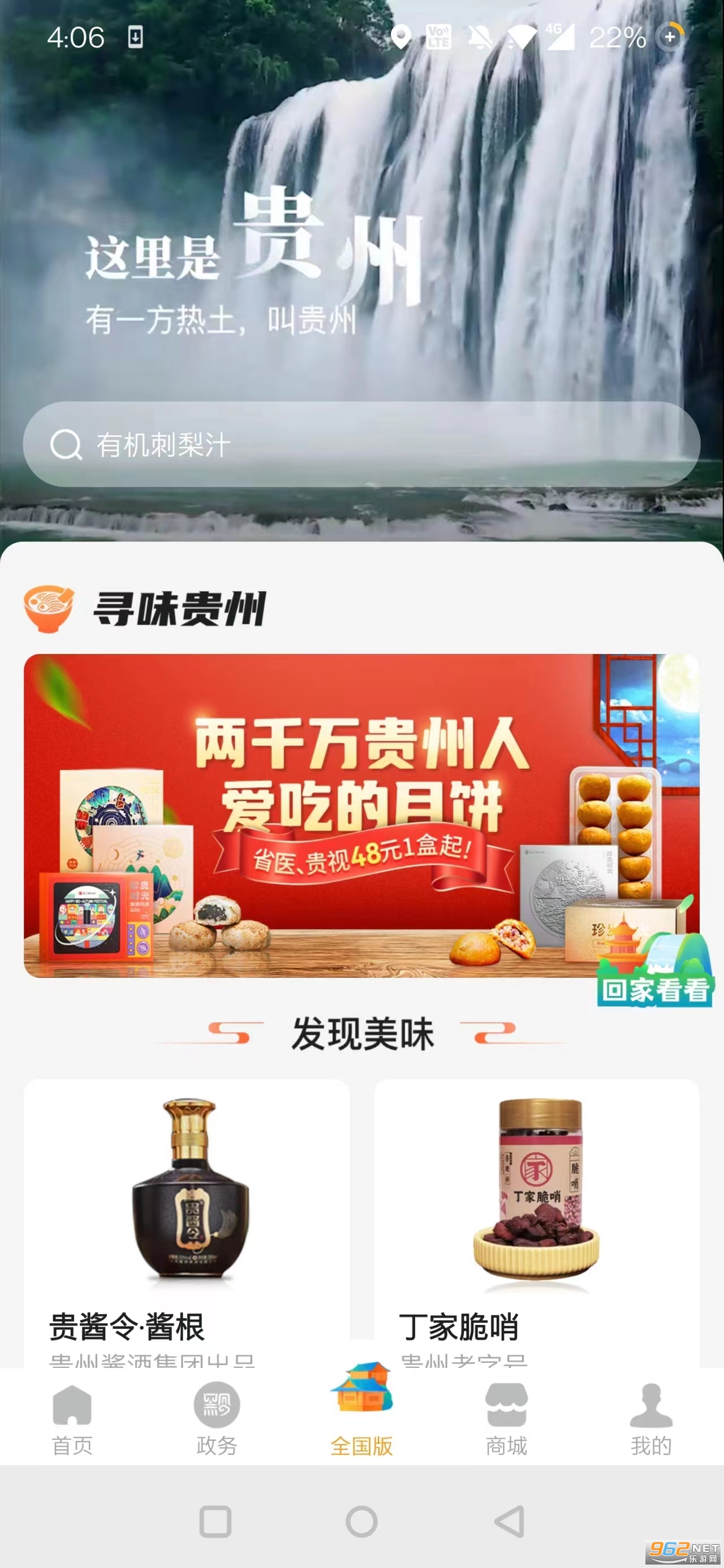Tap the 回家看看 floating button
This screenshot has width=724, height=1568.
pyautogui.click(x=654, y=971)
